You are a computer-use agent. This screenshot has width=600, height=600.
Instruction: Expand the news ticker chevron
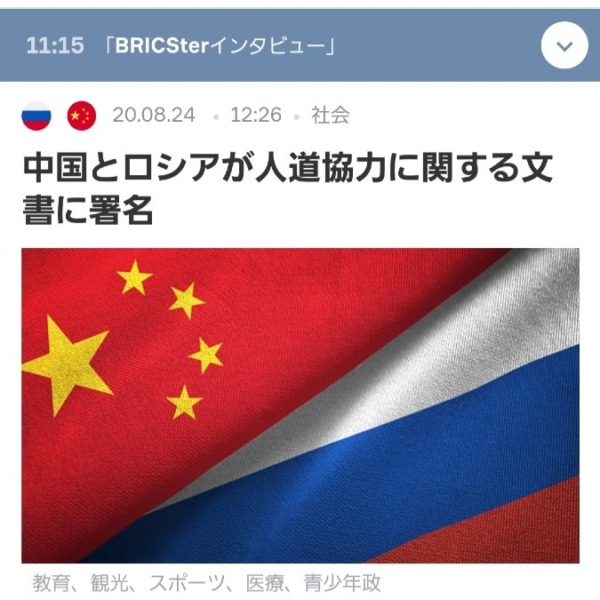[x=564, y=46]
